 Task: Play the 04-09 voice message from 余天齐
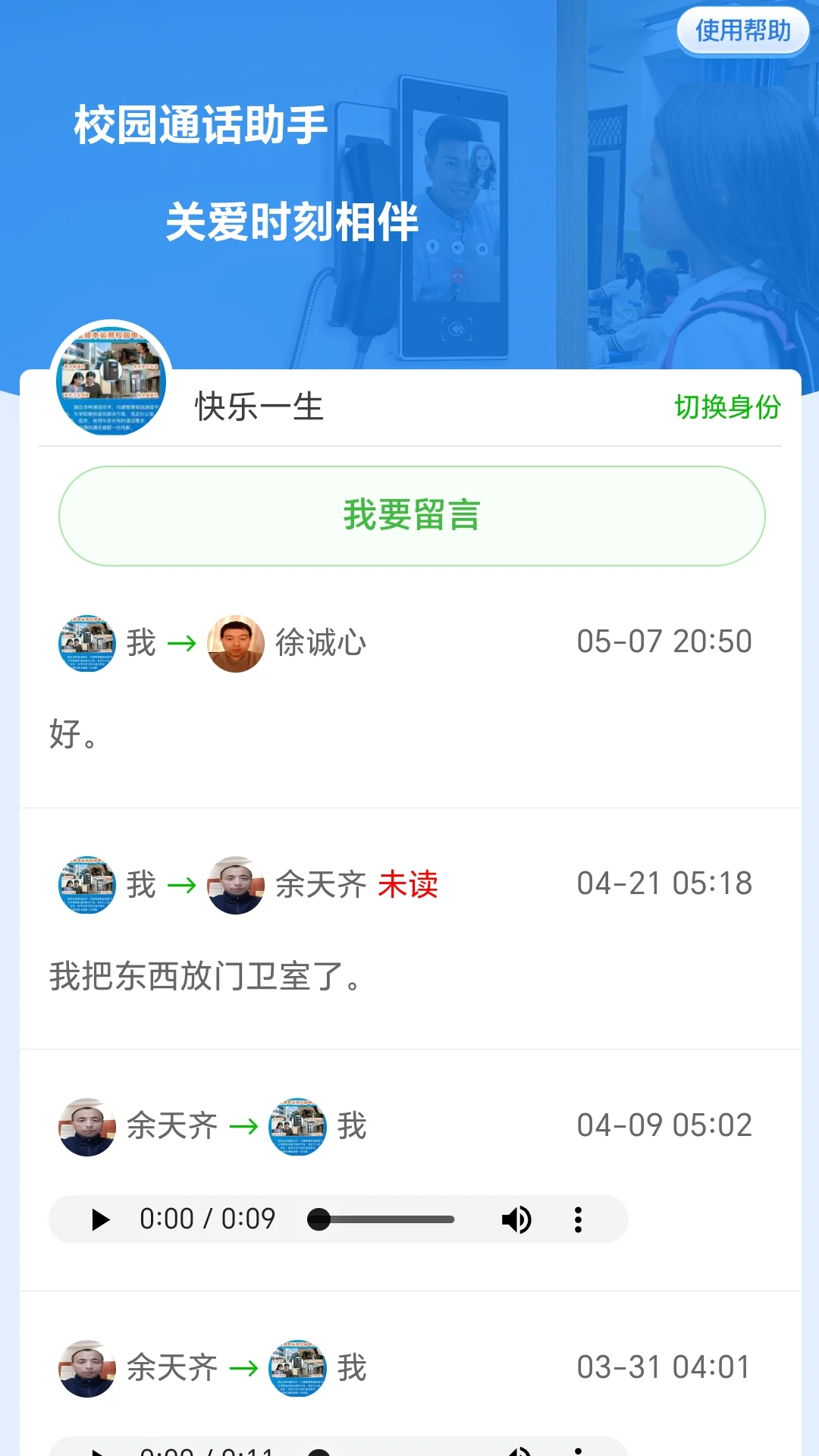point(100,1219)
